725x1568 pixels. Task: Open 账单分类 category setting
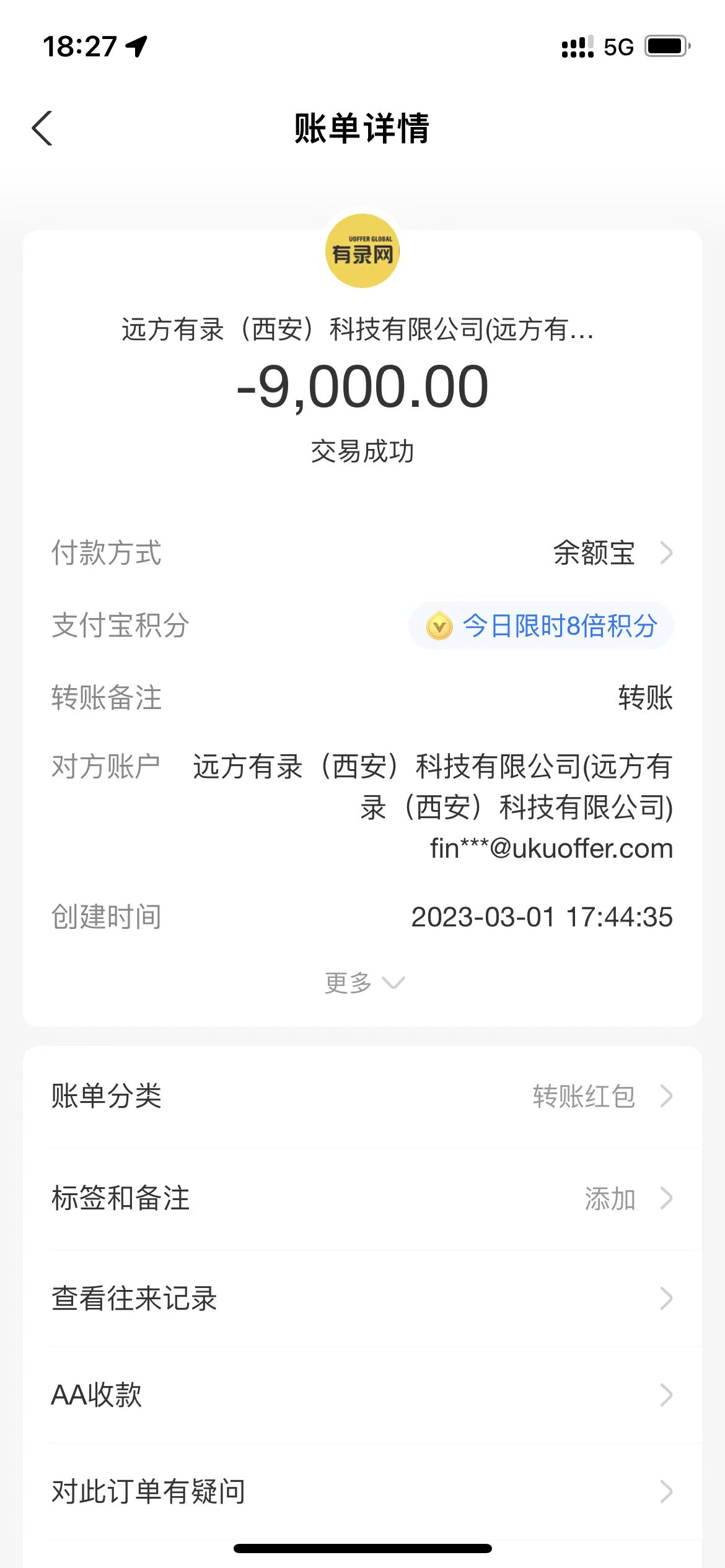362,1096
